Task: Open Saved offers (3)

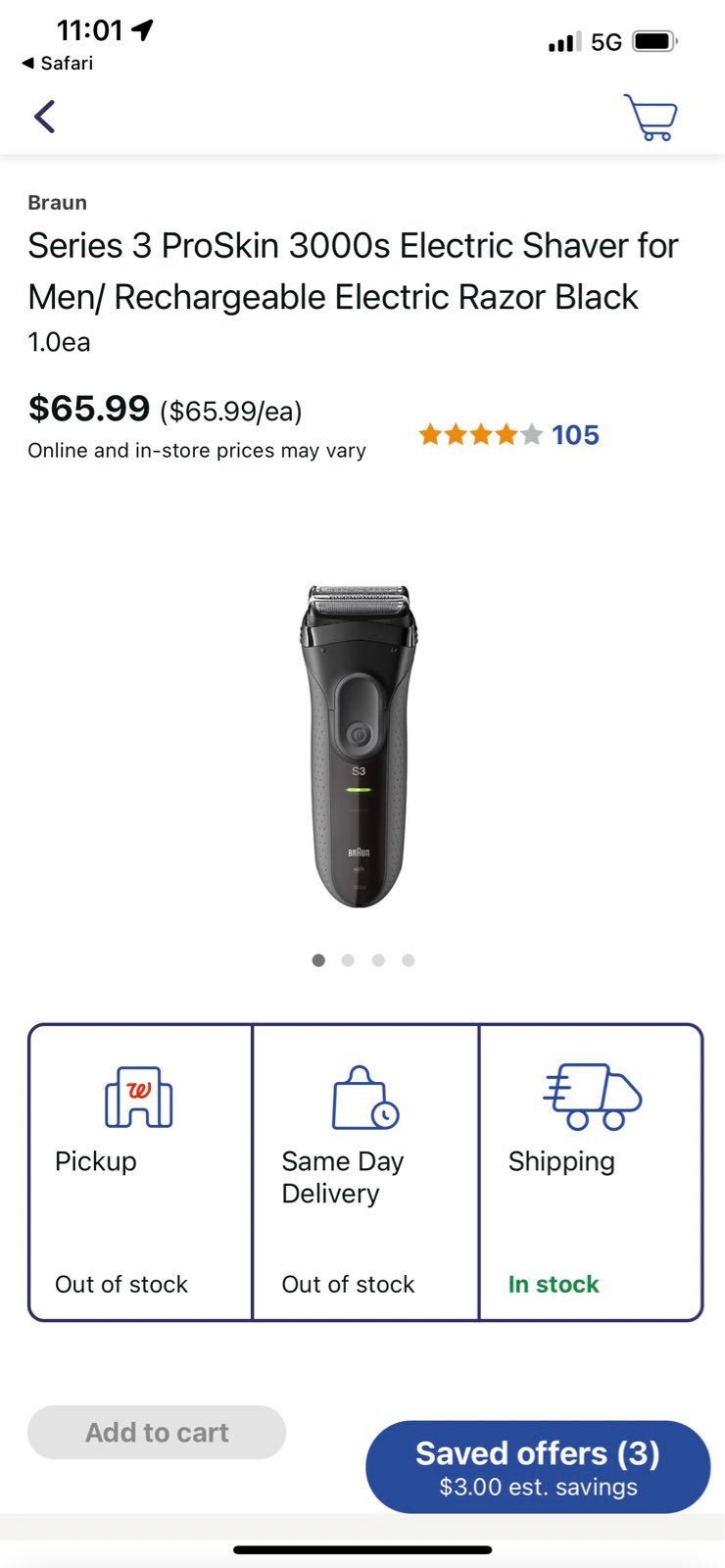Action: [x=538, y=1467]
